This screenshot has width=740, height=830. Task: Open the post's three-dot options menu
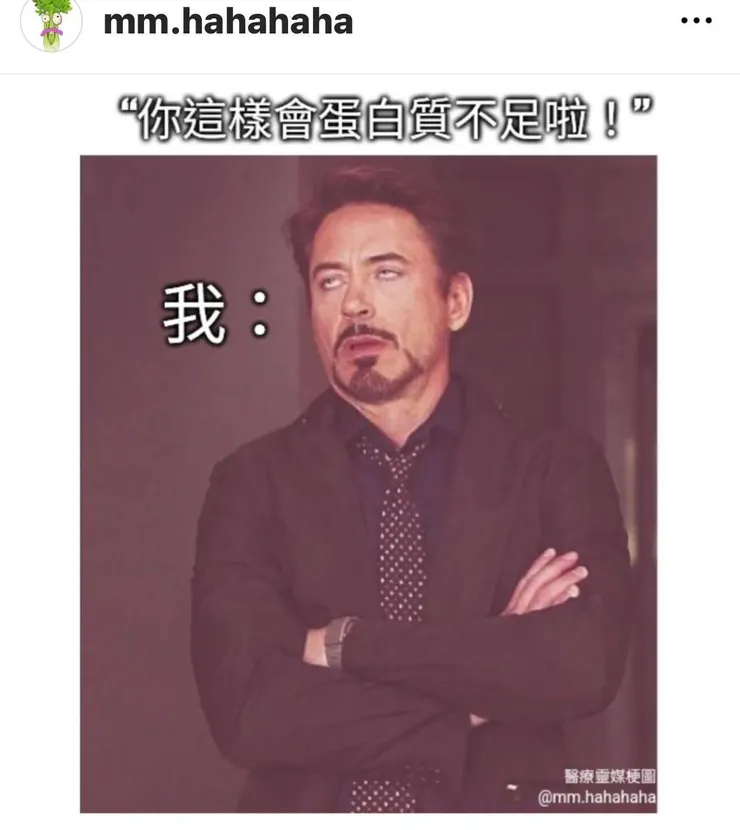pos(696,21)
